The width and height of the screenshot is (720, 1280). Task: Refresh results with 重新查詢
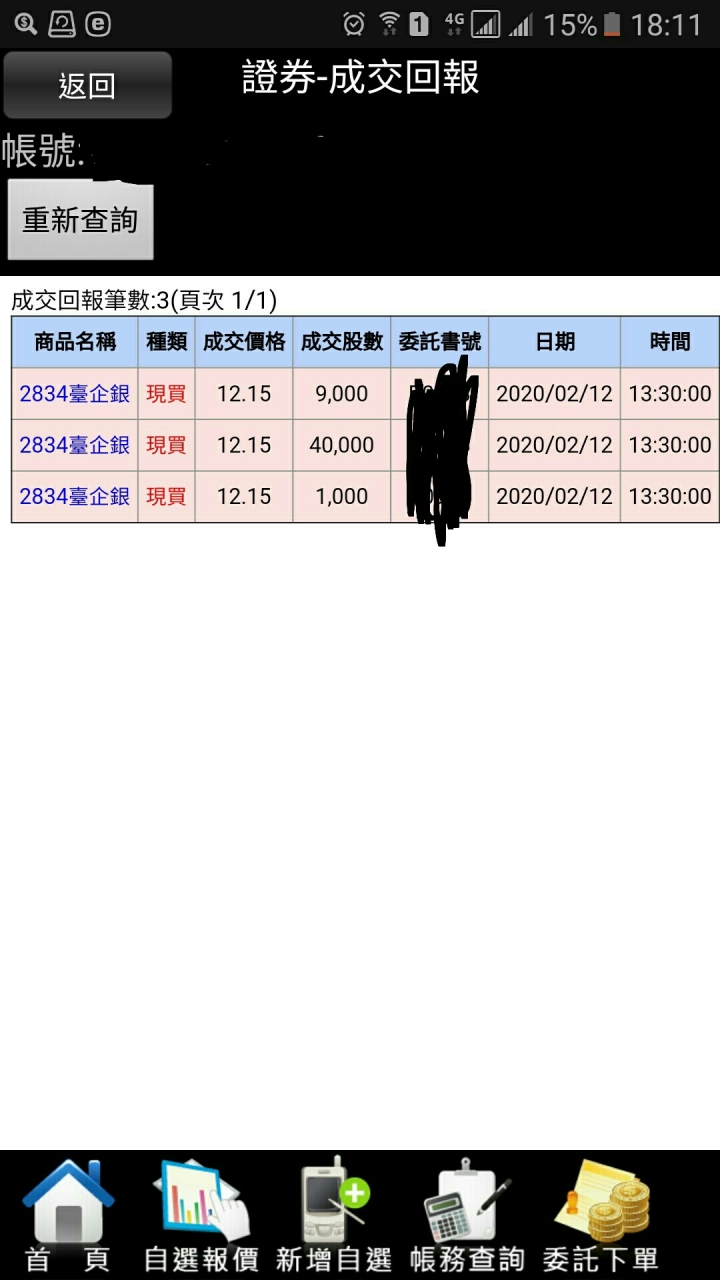coord(80,220)
